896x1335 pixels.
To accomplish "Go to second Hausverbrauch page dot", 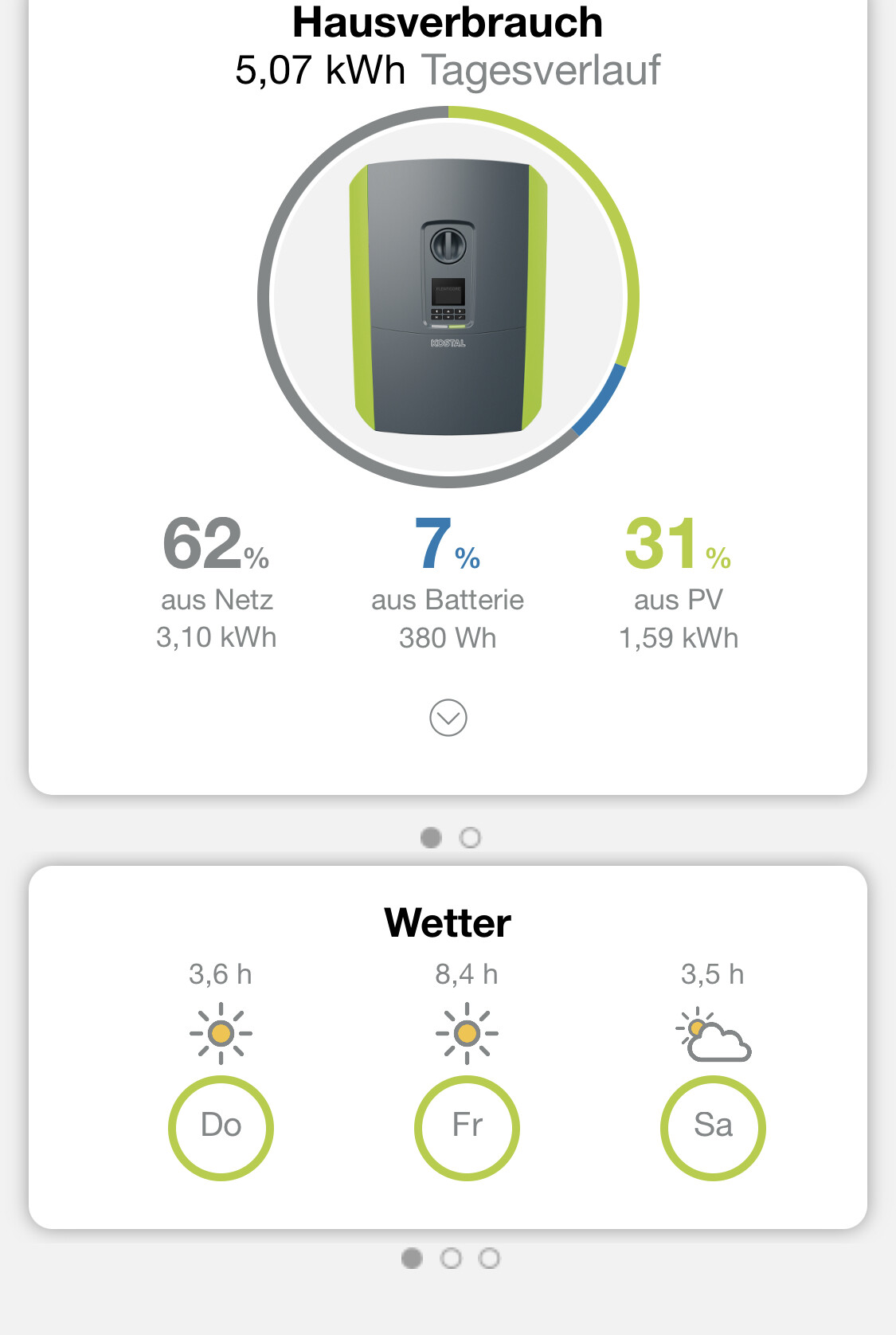I will click(x=470, y=838).
